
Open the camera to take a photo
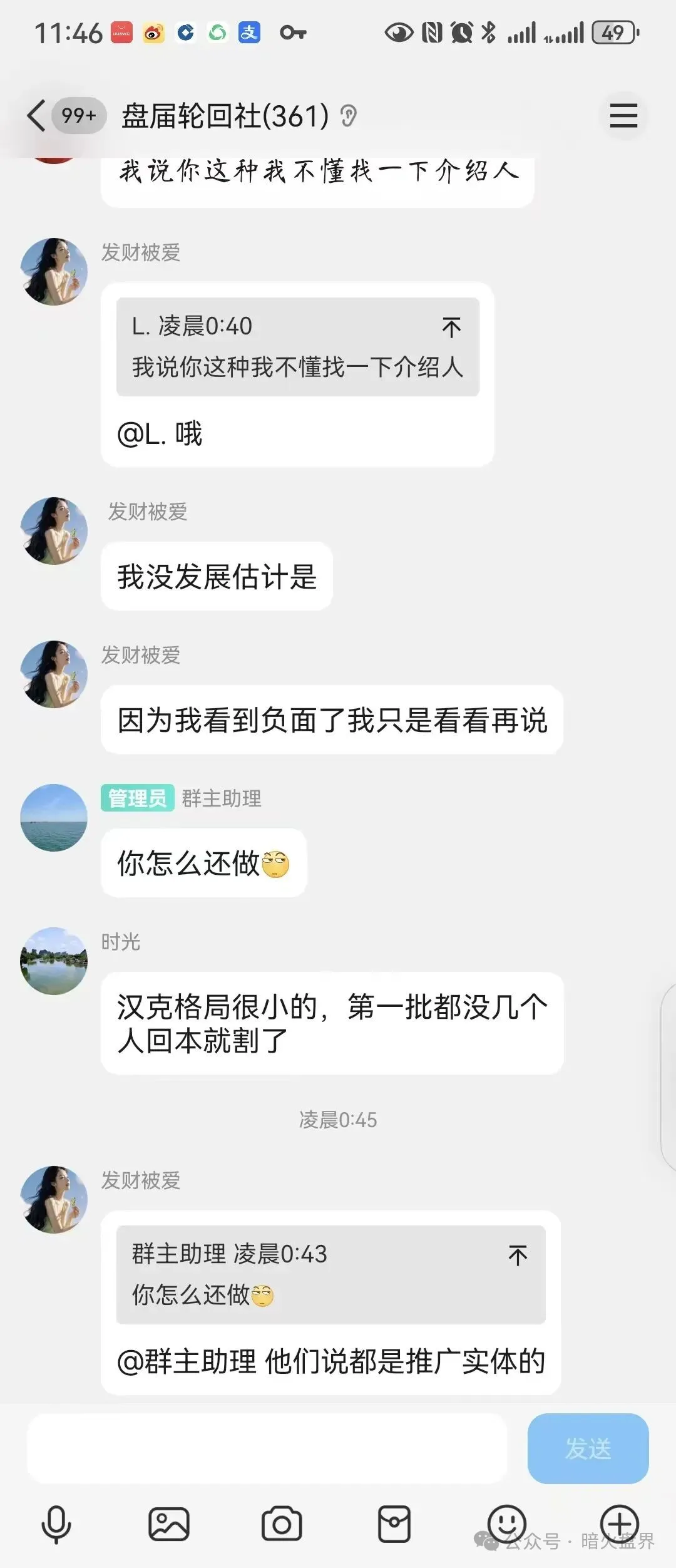coord(282,1524)
